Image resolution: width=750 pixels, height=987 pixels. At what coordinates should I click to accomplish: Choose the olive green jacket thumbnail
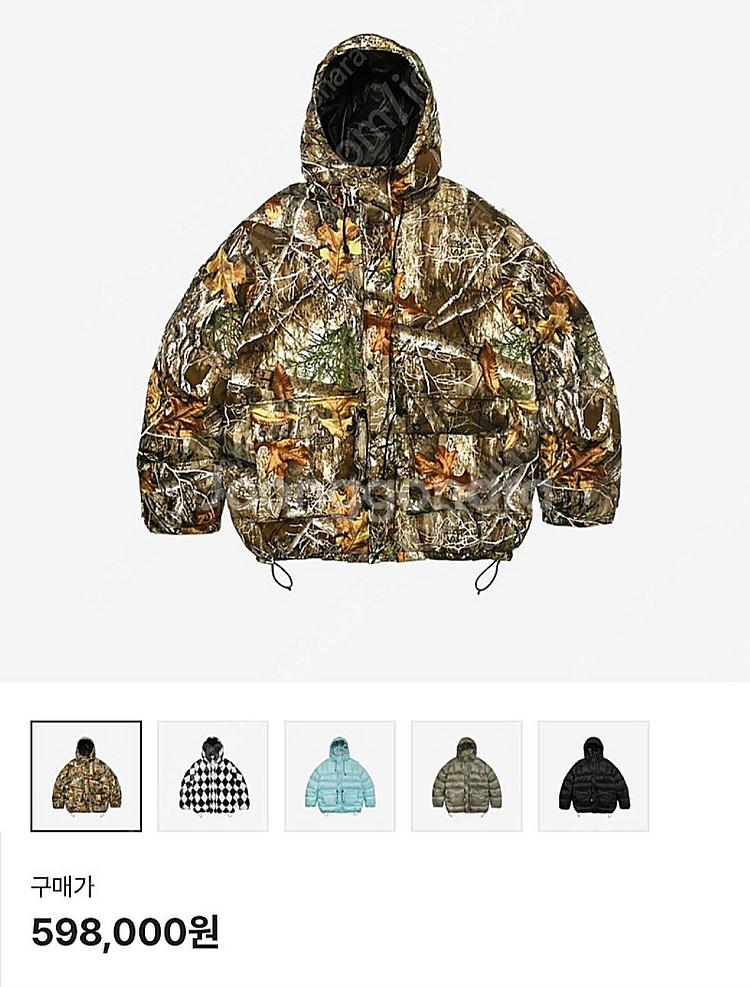[467, 776]
